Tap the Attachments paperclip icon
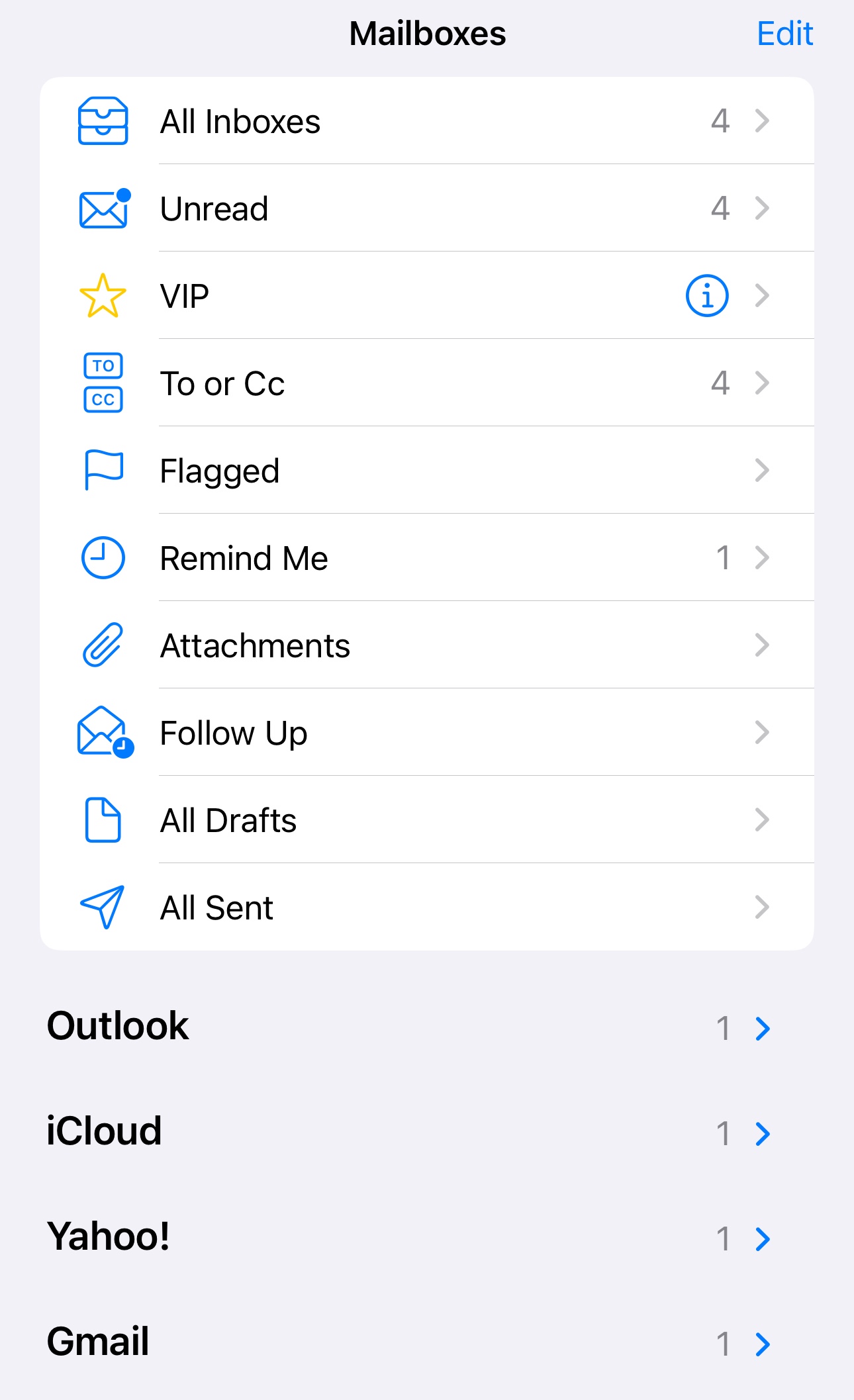The width and height of the screenshot is (854, 1400). click(103, 645)
